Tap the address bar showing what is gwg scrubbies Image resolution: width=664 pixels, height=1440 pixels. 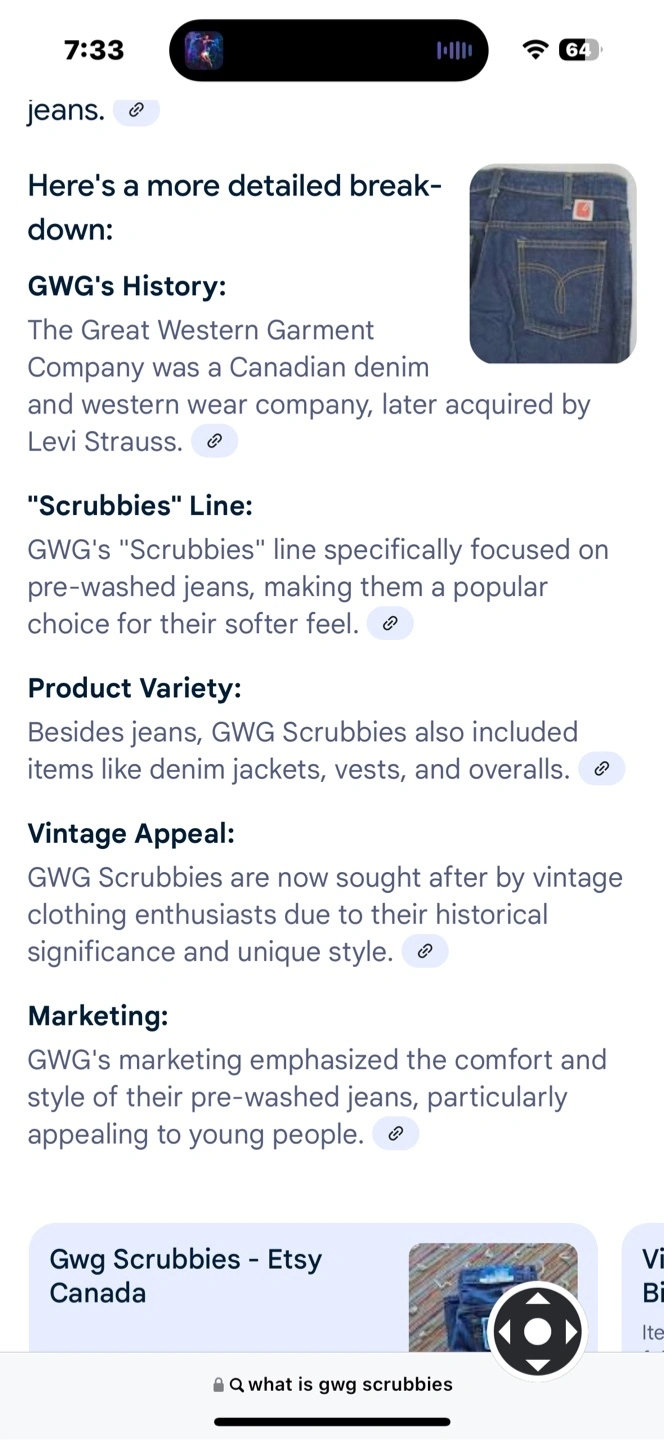(x=332, y=1384)
